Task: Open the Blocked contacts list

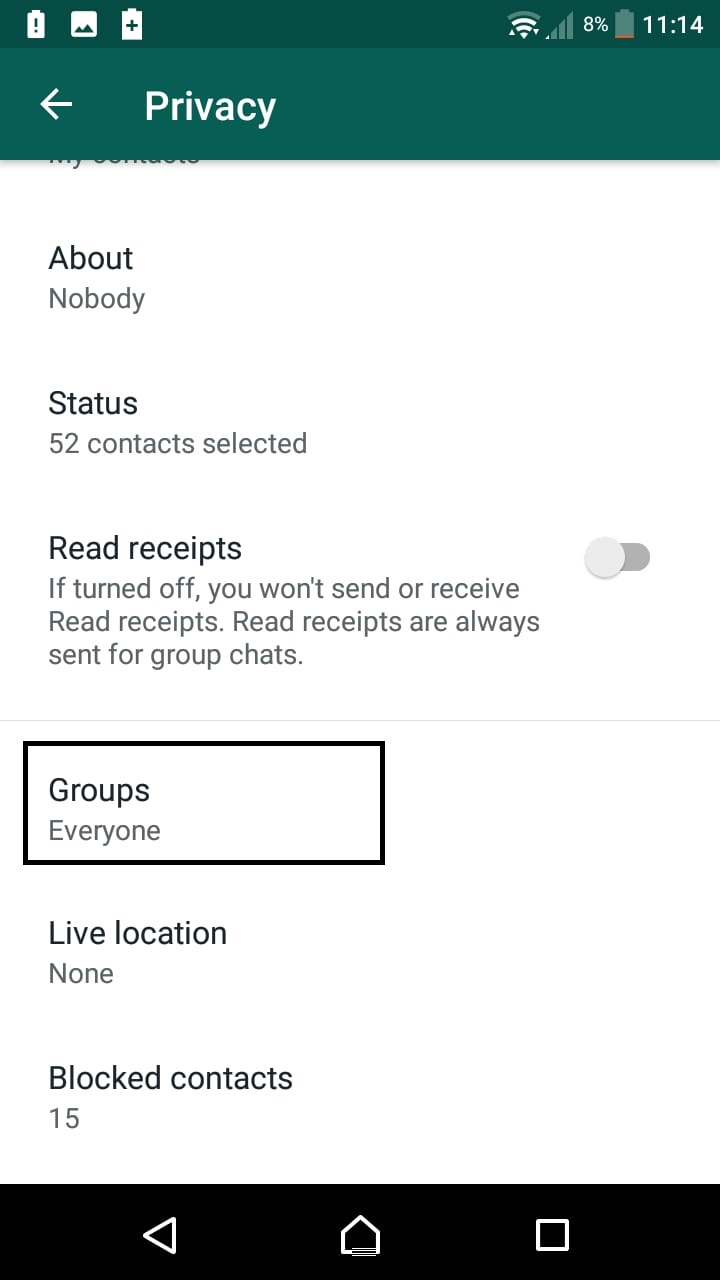Action: (x=360, y=1097)
